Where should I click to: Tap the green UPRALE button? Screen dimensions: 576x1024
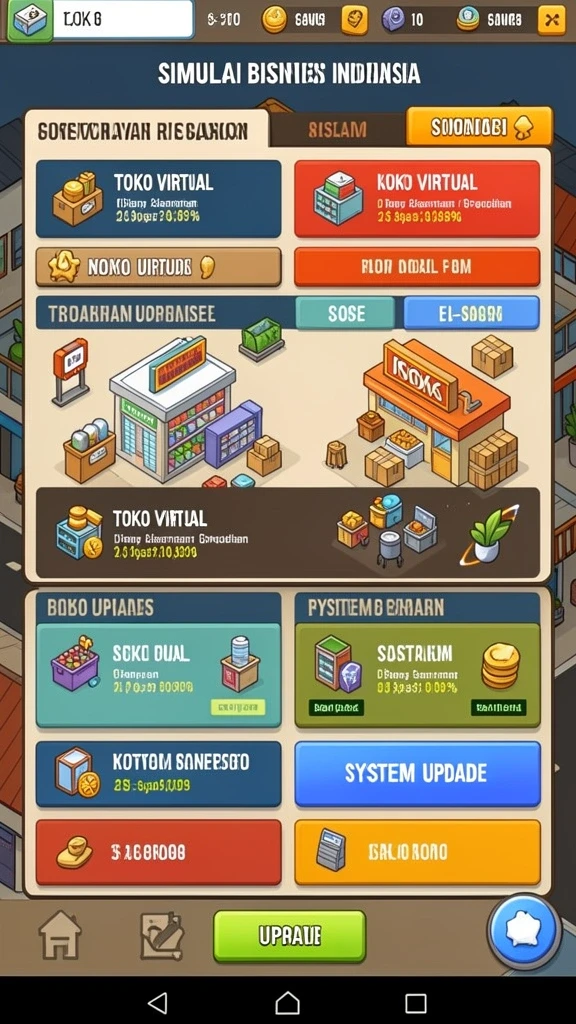[x=289, y=936]
